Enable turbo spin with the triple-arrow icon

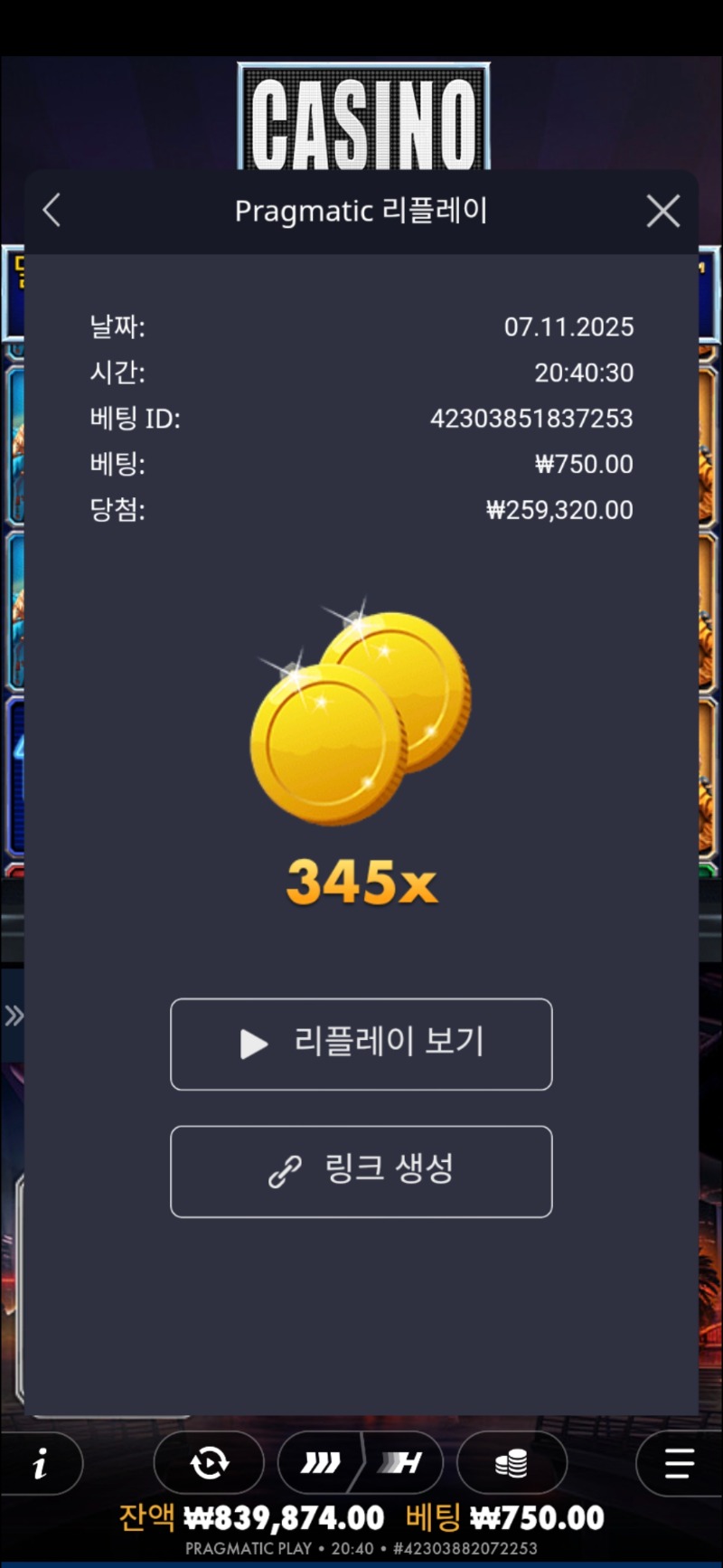point(320,1463)
